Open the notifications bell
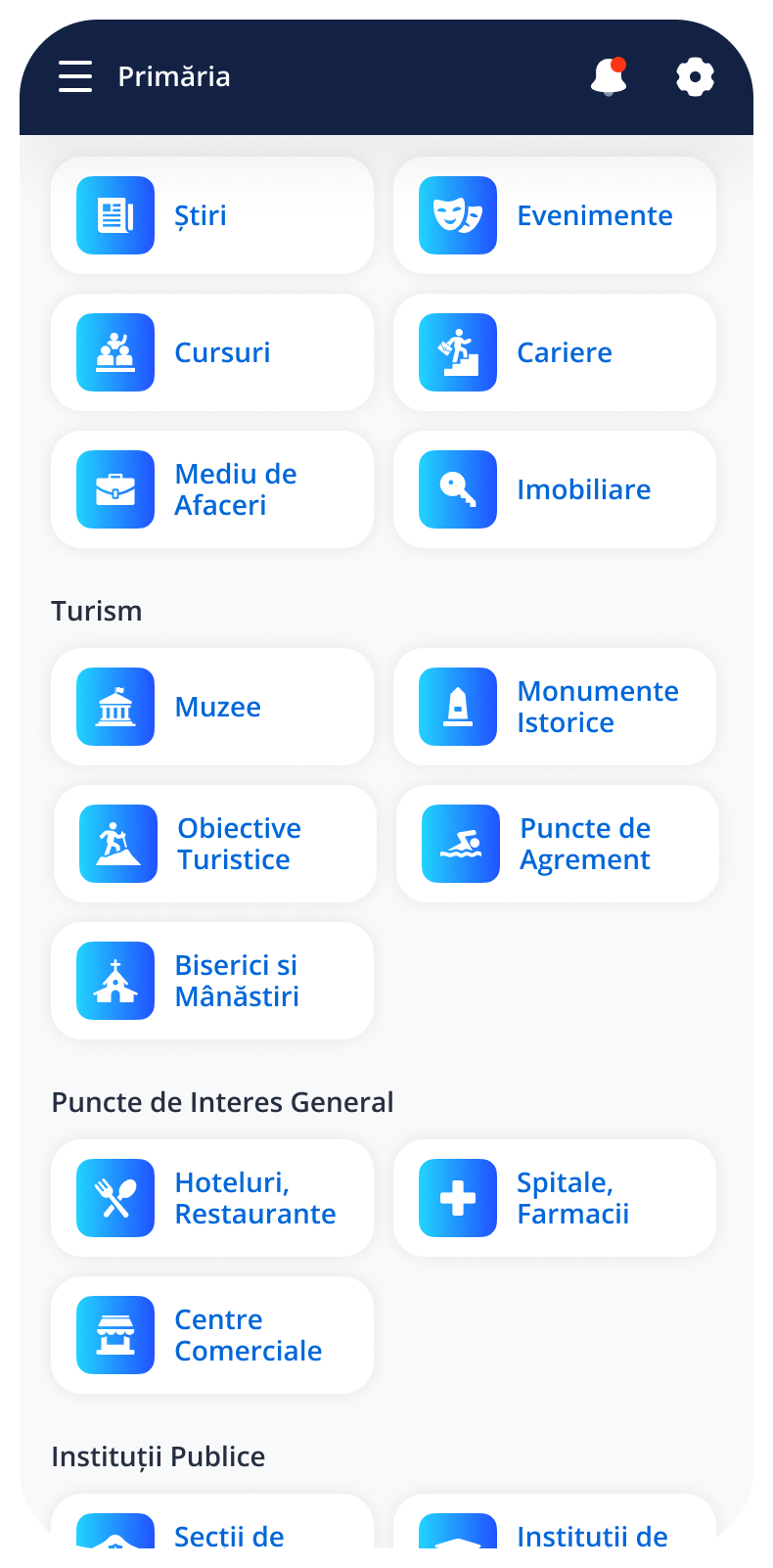This screenshot has width=773, height=1568. pyautogui.click(x=608, y=76)
